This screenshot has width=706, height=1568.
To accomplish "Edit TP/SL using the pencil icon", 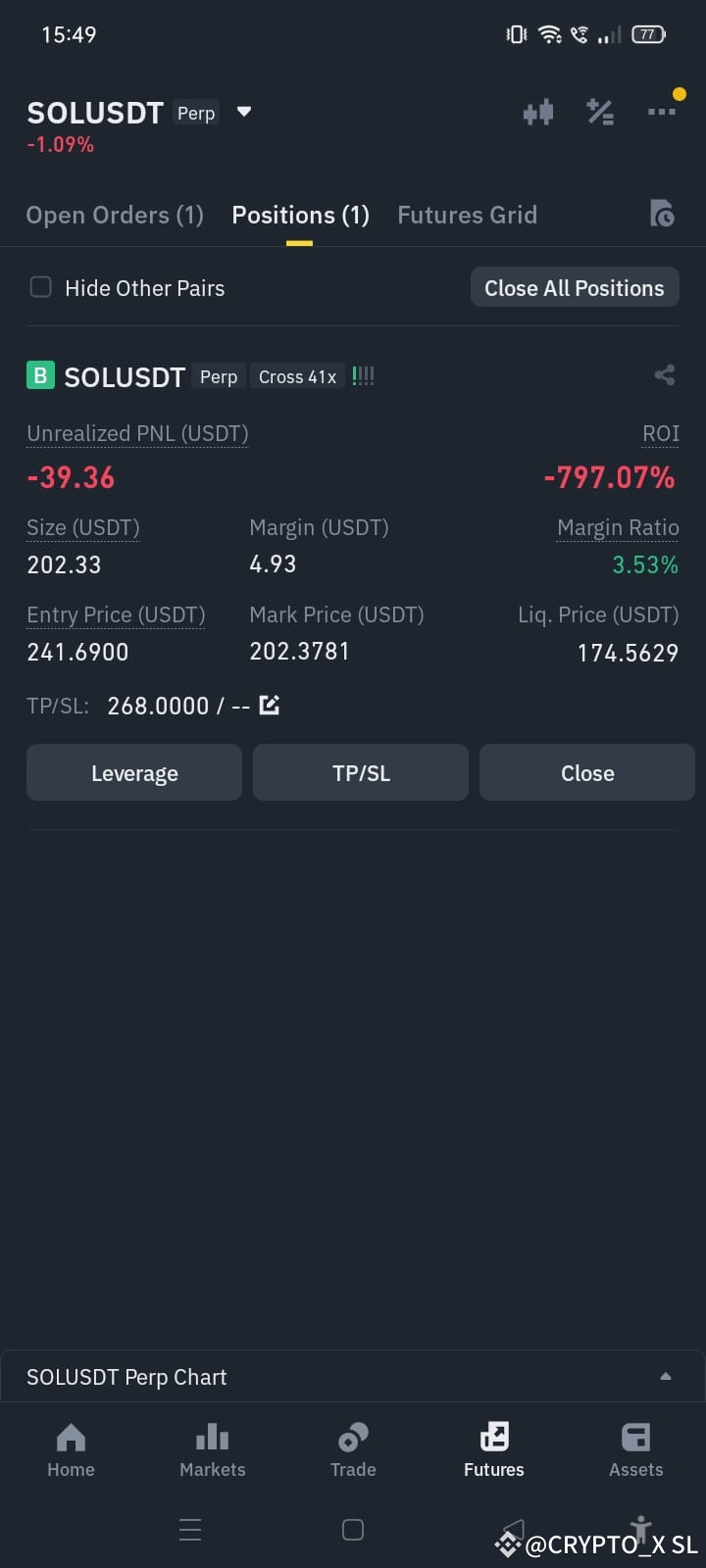I will click(269, 705).
